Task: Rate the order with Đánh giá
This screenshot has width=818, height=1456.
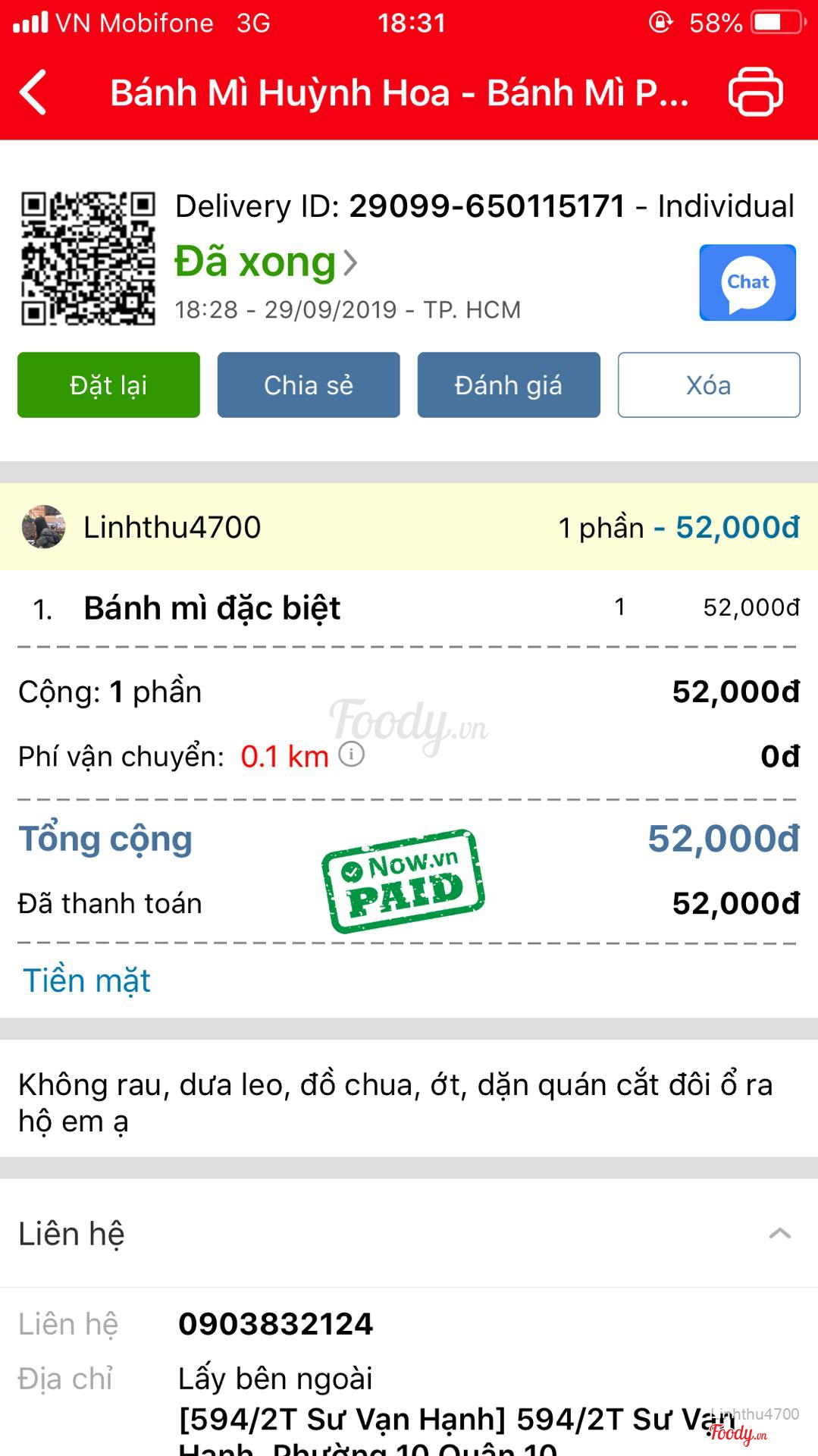Action: [x=509, y=385]
